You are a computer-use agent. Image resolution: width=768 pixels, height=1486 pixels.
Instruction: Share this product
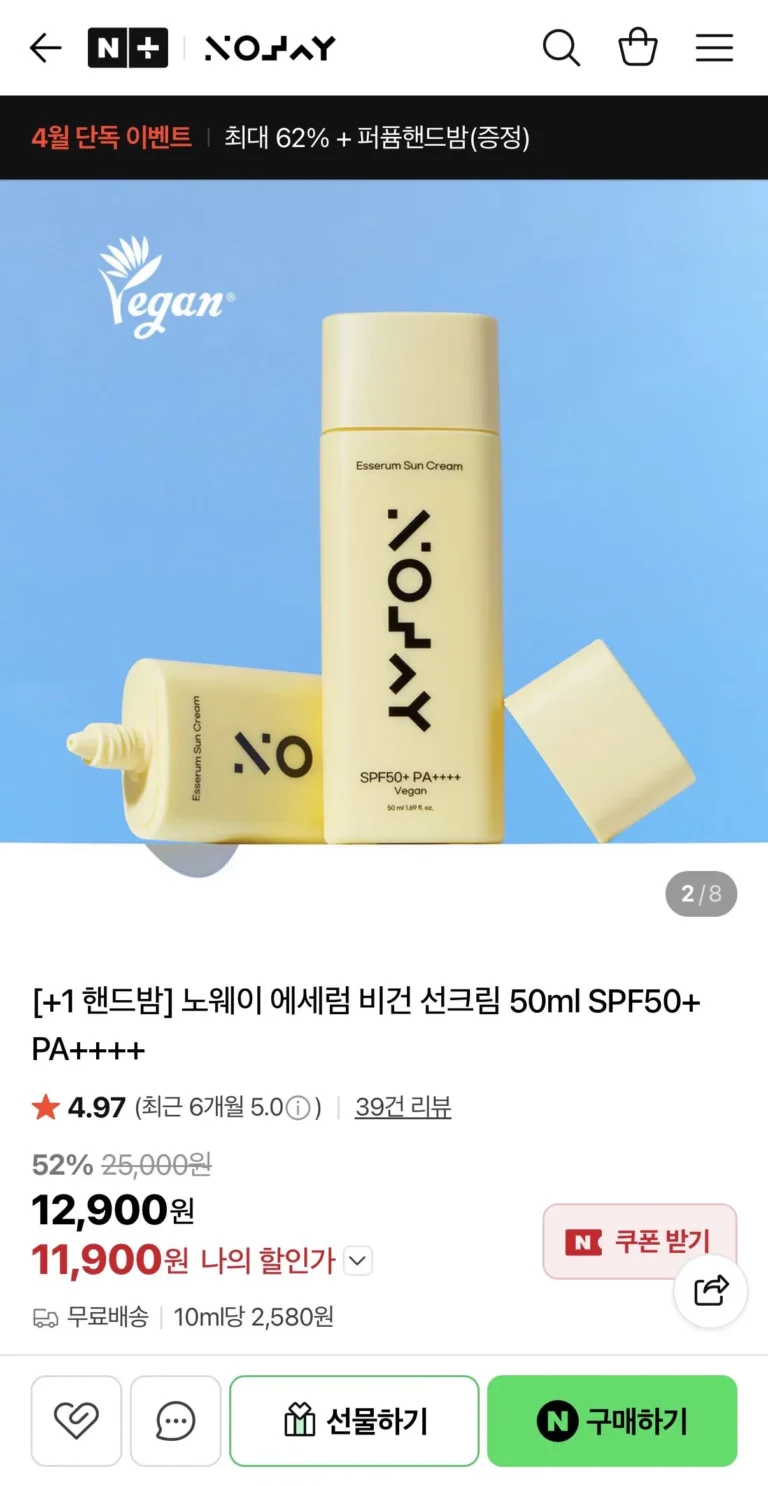[x=710, y=1290]
